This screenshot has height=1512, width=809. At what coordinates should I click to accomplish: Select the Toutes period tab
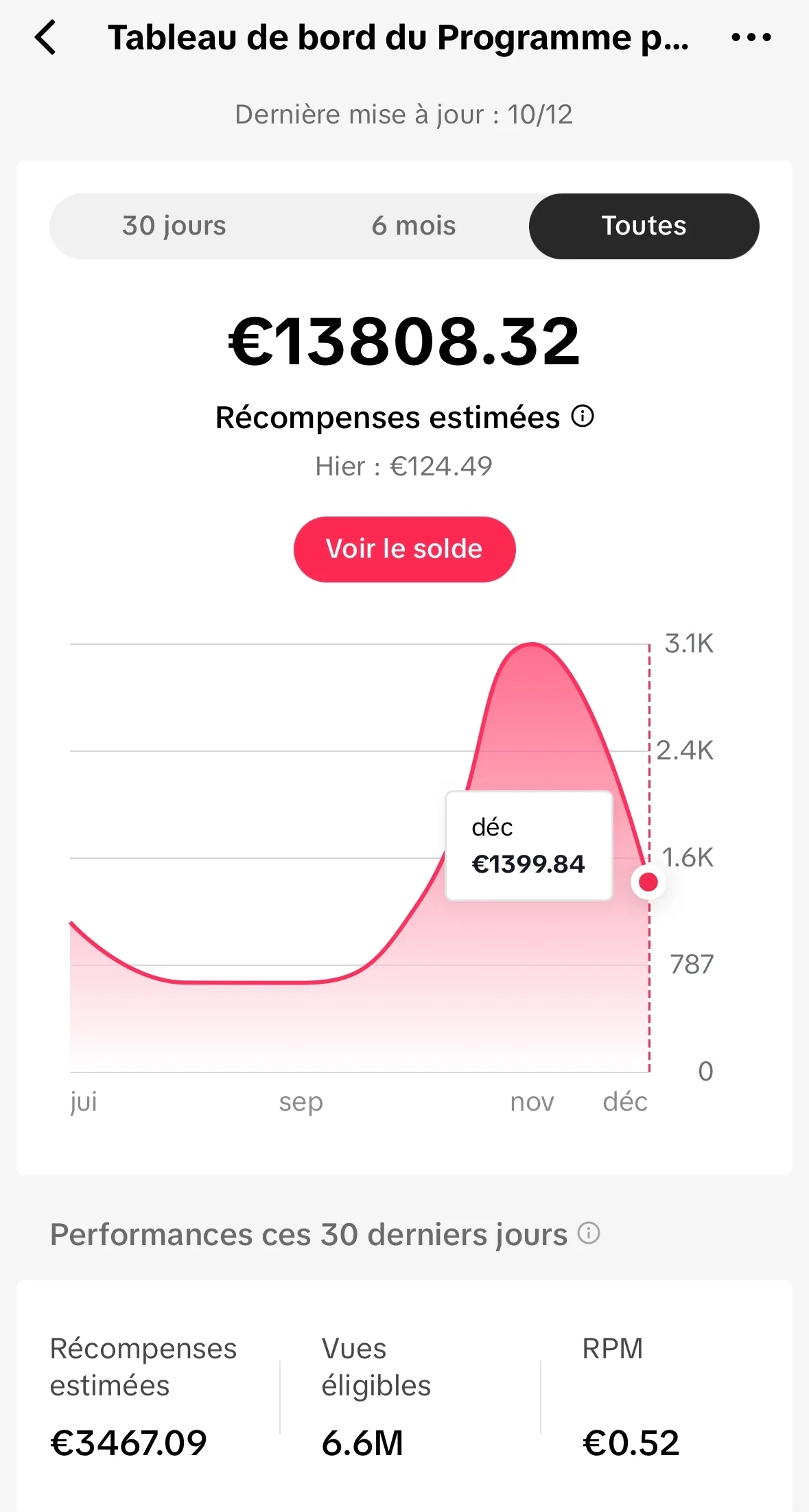pyautogui.click(x=644, y=226)
